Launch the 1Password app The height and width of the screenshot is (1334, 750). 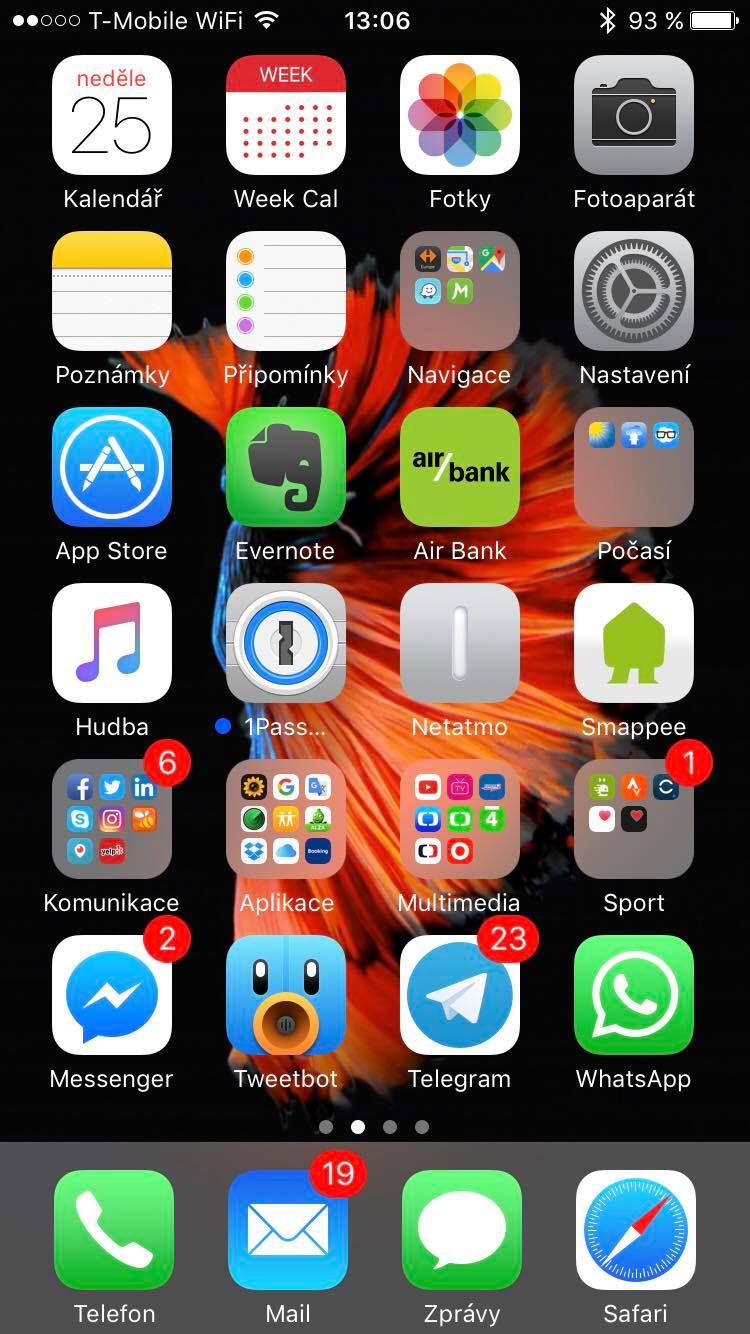click(286, 643)
